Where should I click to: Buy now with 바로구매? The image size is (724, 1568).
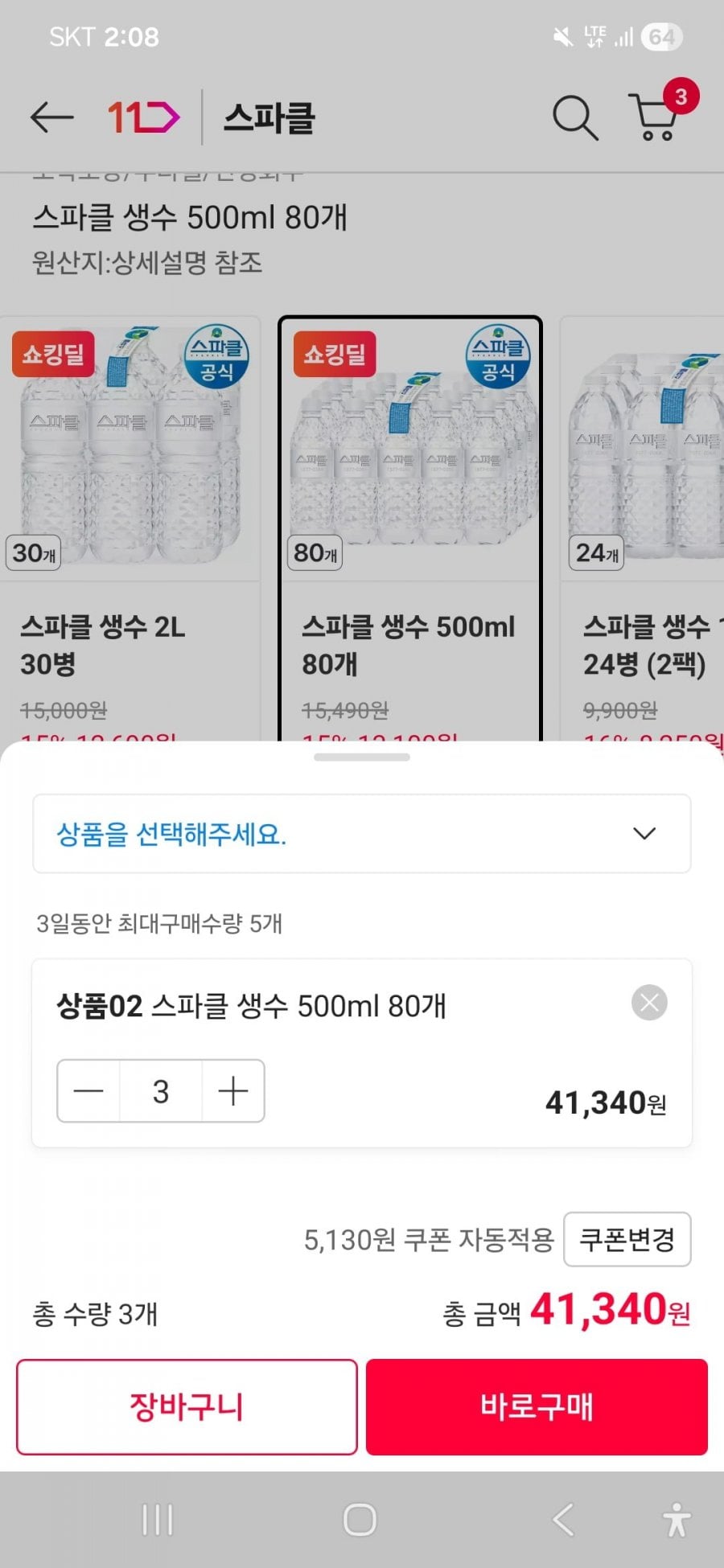(537, 1407)
